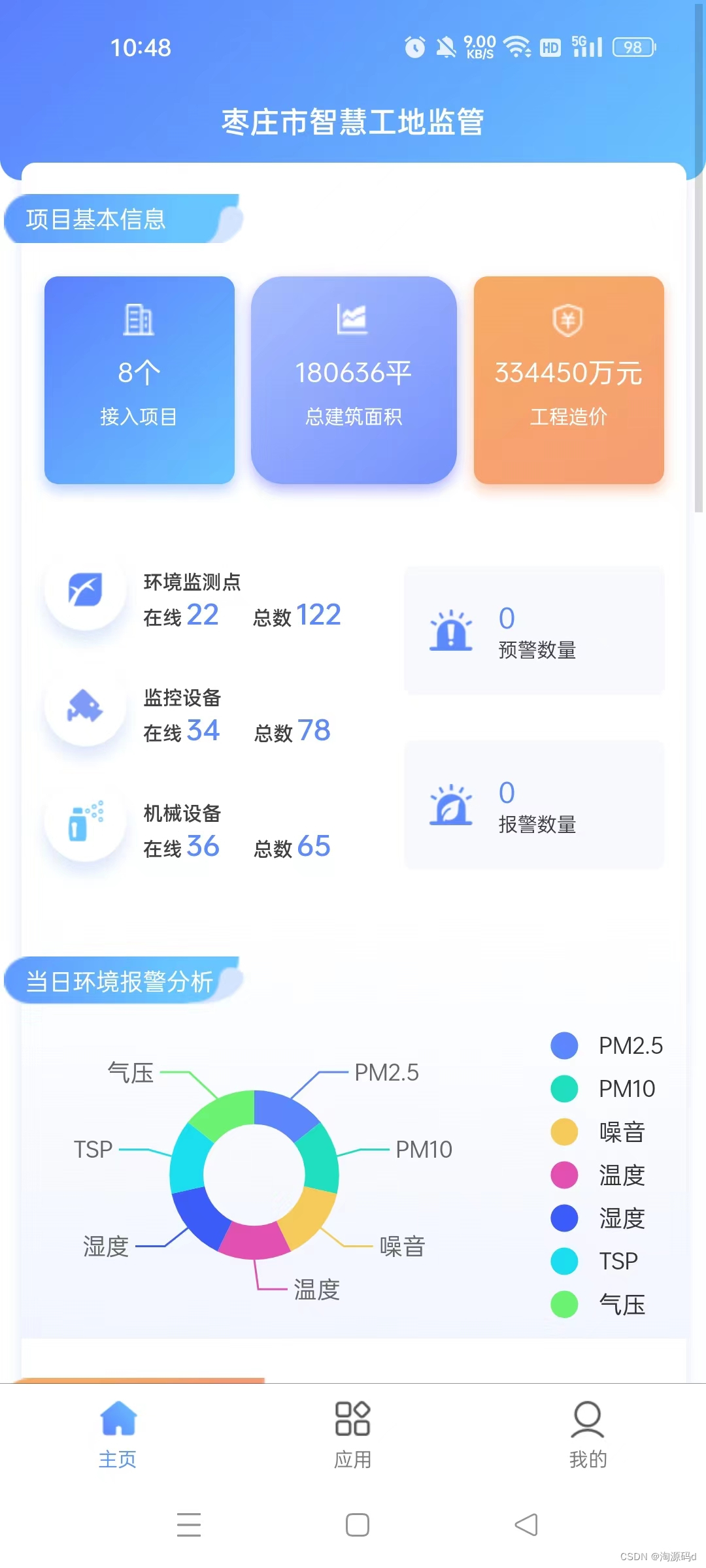The width and height of the screenshot is (706, 1568).
Task: Open the 接入项目 card
Action: point(139,380)
